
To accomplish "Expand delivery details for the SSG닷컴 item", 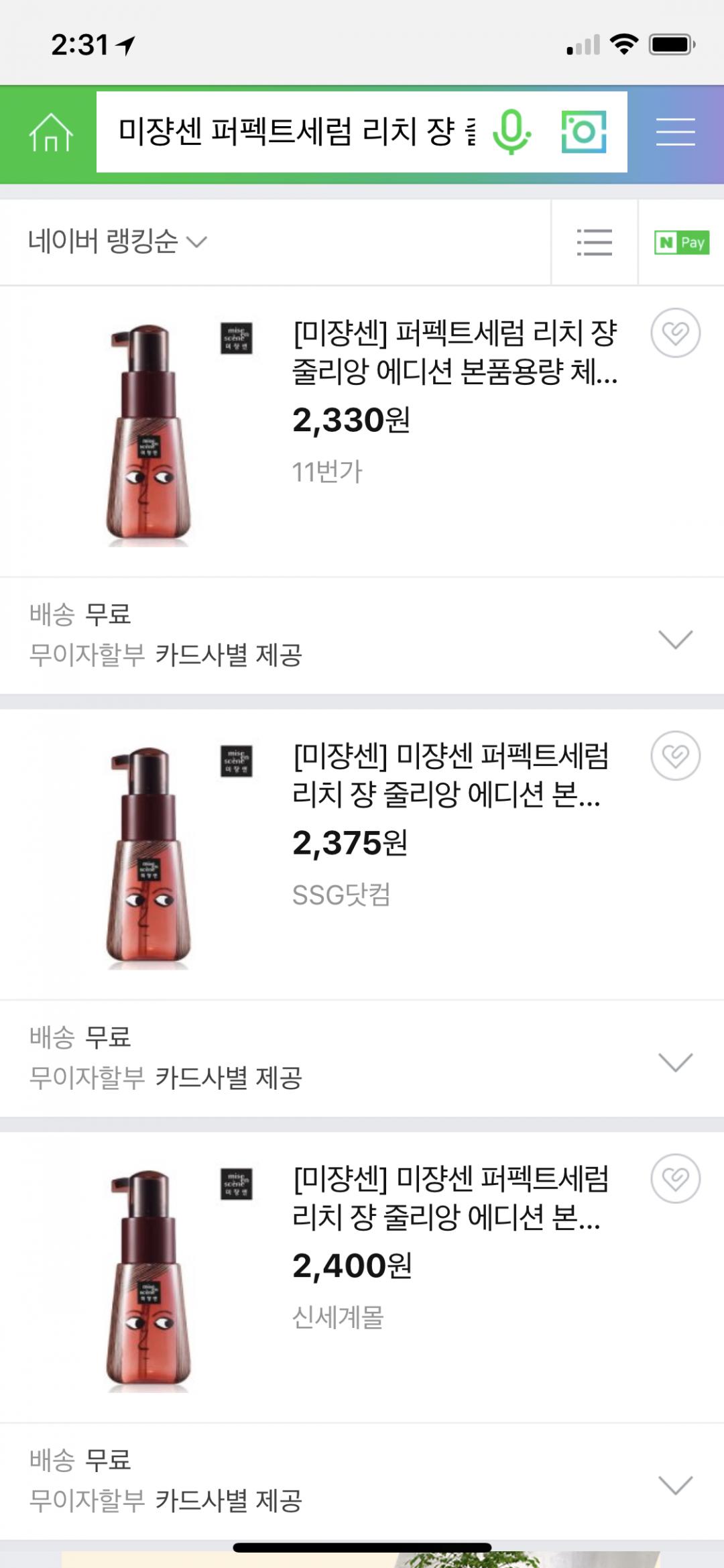I will coord(675,1062).
